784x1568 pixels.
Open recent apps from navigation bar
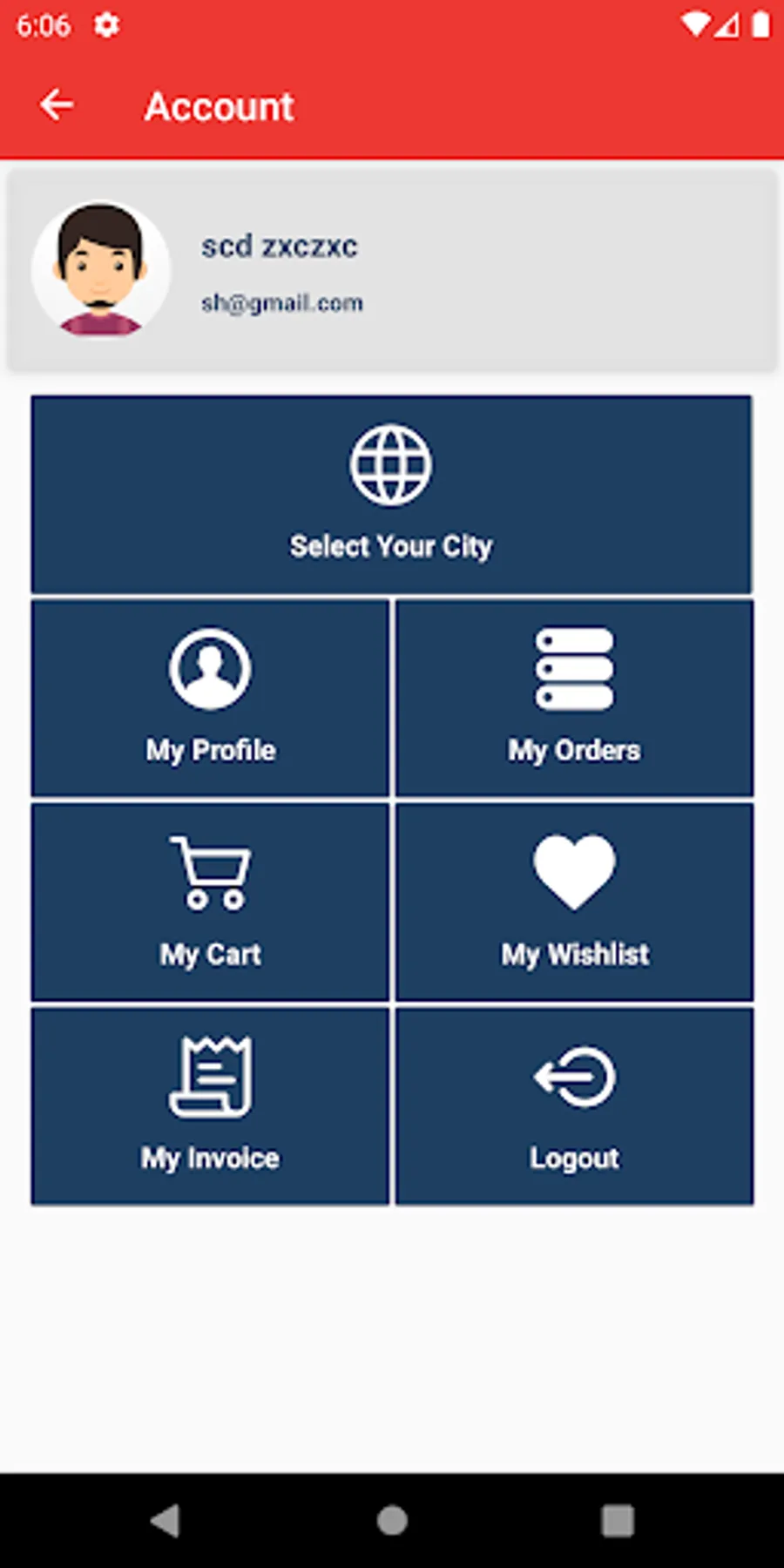[618, 1521]
